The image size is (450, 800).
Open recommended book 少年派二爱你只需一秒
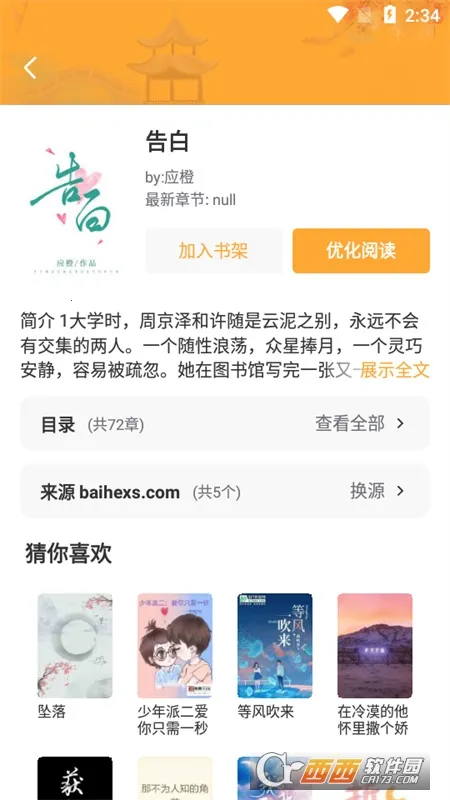click(175, 664)
